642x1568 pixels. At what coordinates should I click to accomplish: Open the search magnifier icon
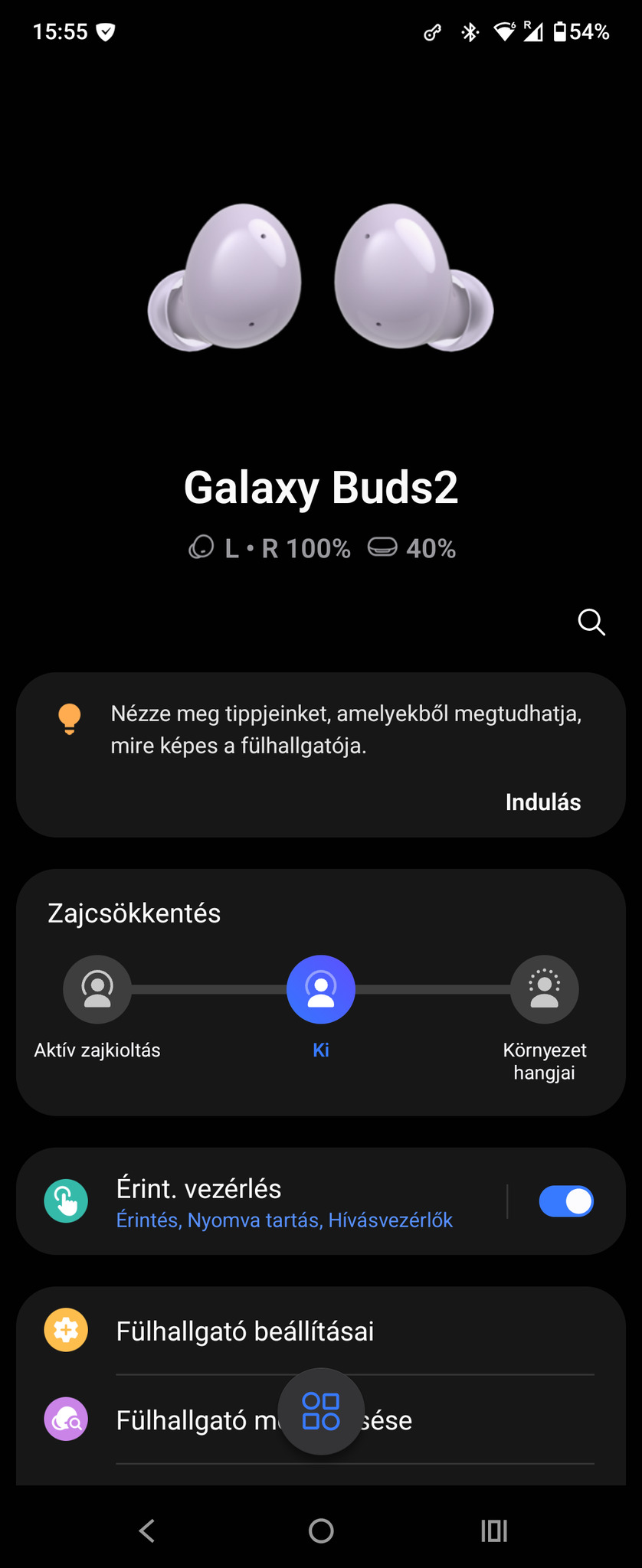[x=591, y=622]
